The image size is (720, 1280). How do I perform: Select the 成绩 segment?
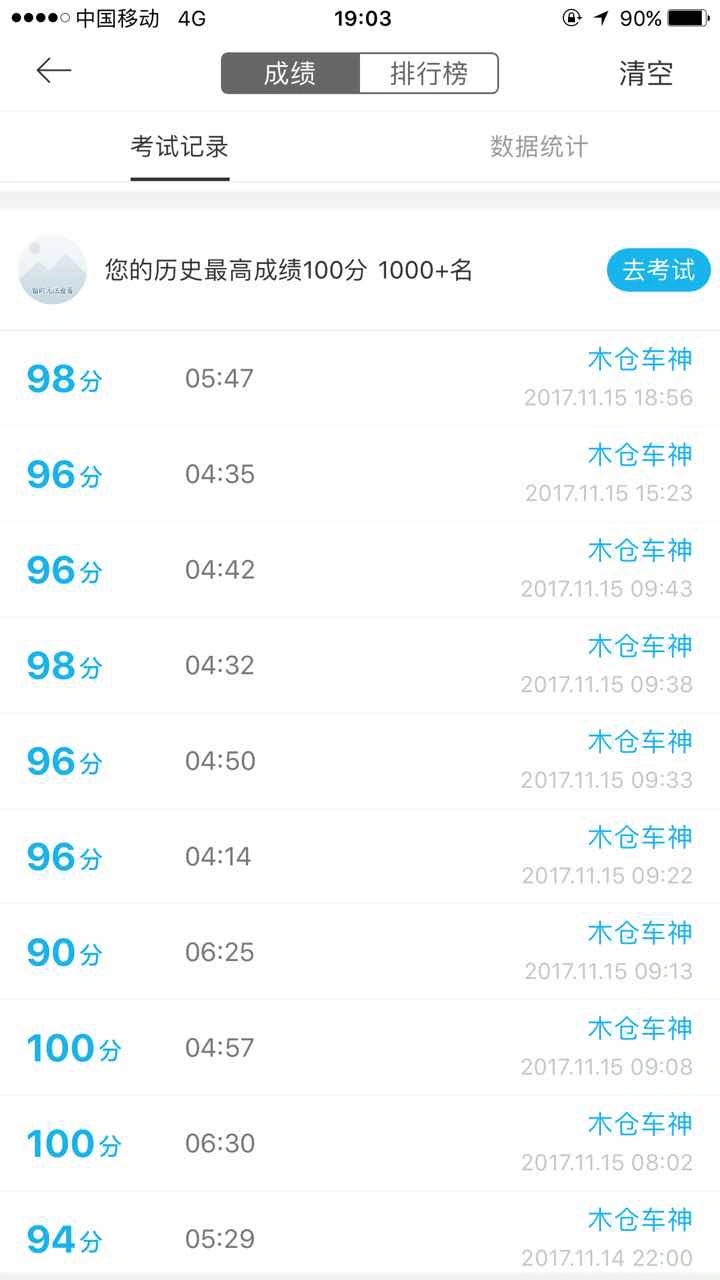pyautogui.click(x=290, y=74)
